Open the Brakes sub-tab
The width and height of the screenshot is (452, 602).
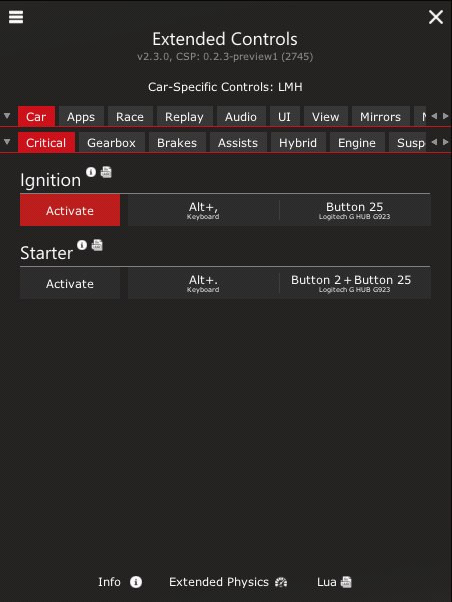(x=177, y=143)
